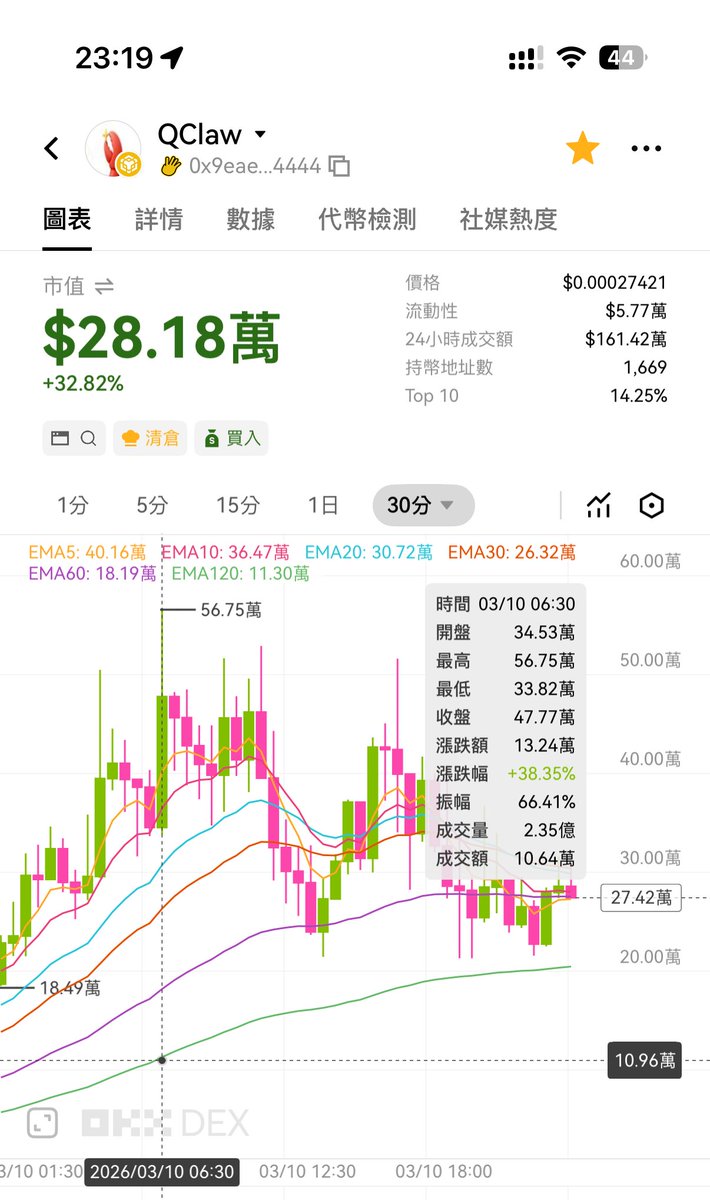Open the hexagon chart settings icon
Viewport: 710px width, 1200px height.
coord(651,506)
